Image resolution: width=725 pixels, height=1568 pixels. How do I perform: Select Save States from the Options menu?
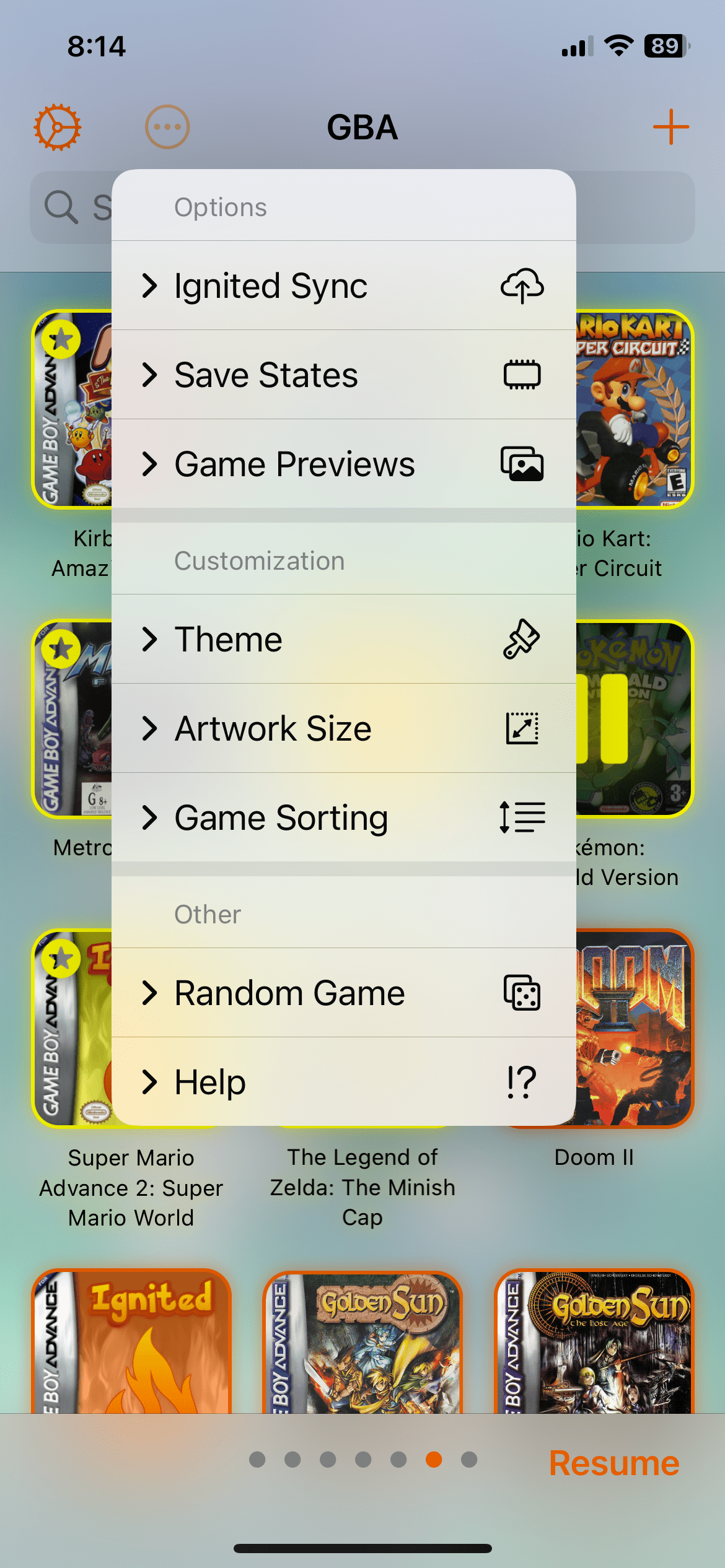(266, 374)
